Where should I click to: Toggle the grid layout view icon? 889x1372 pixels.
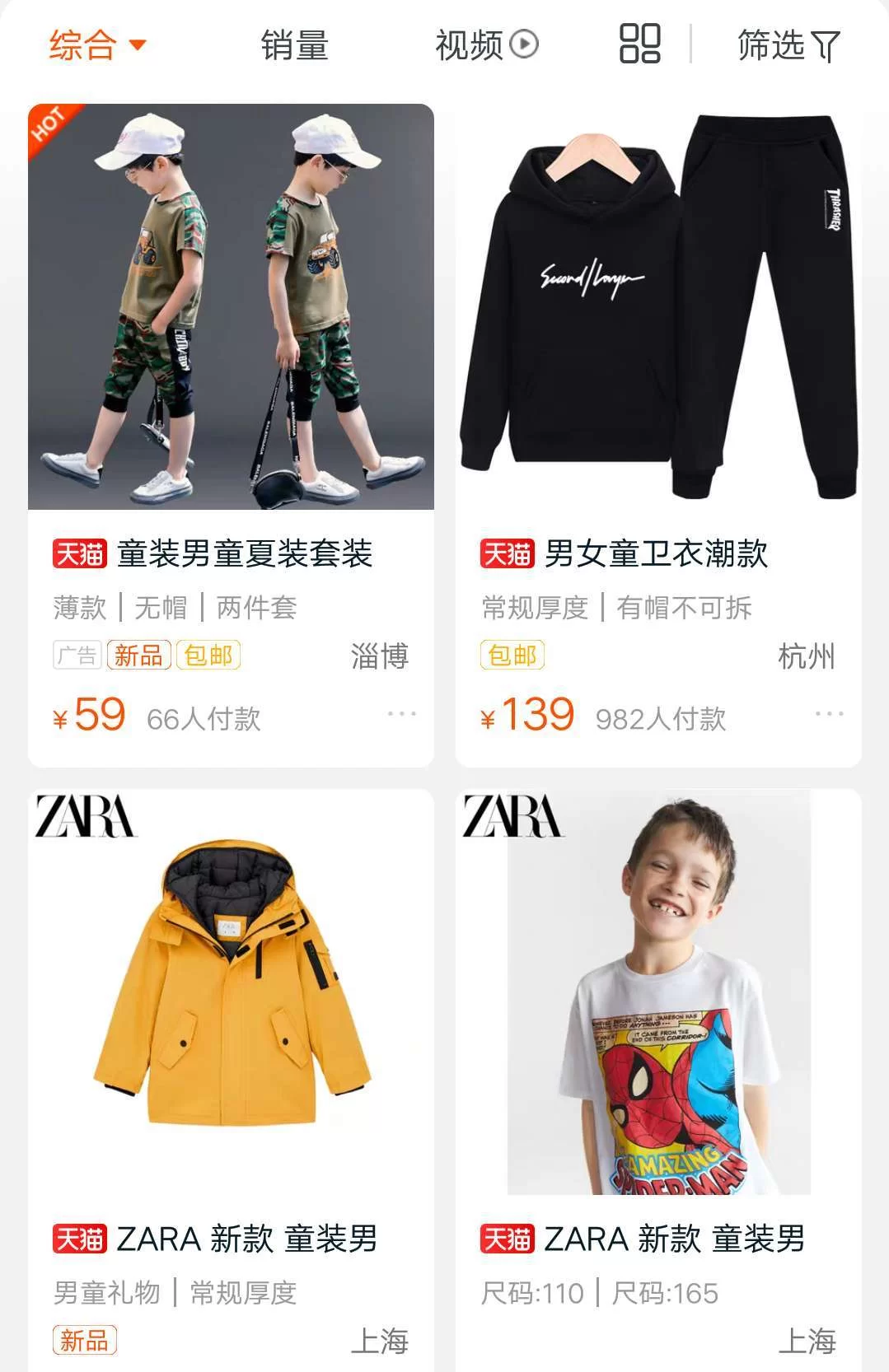[x=639, y=44]
